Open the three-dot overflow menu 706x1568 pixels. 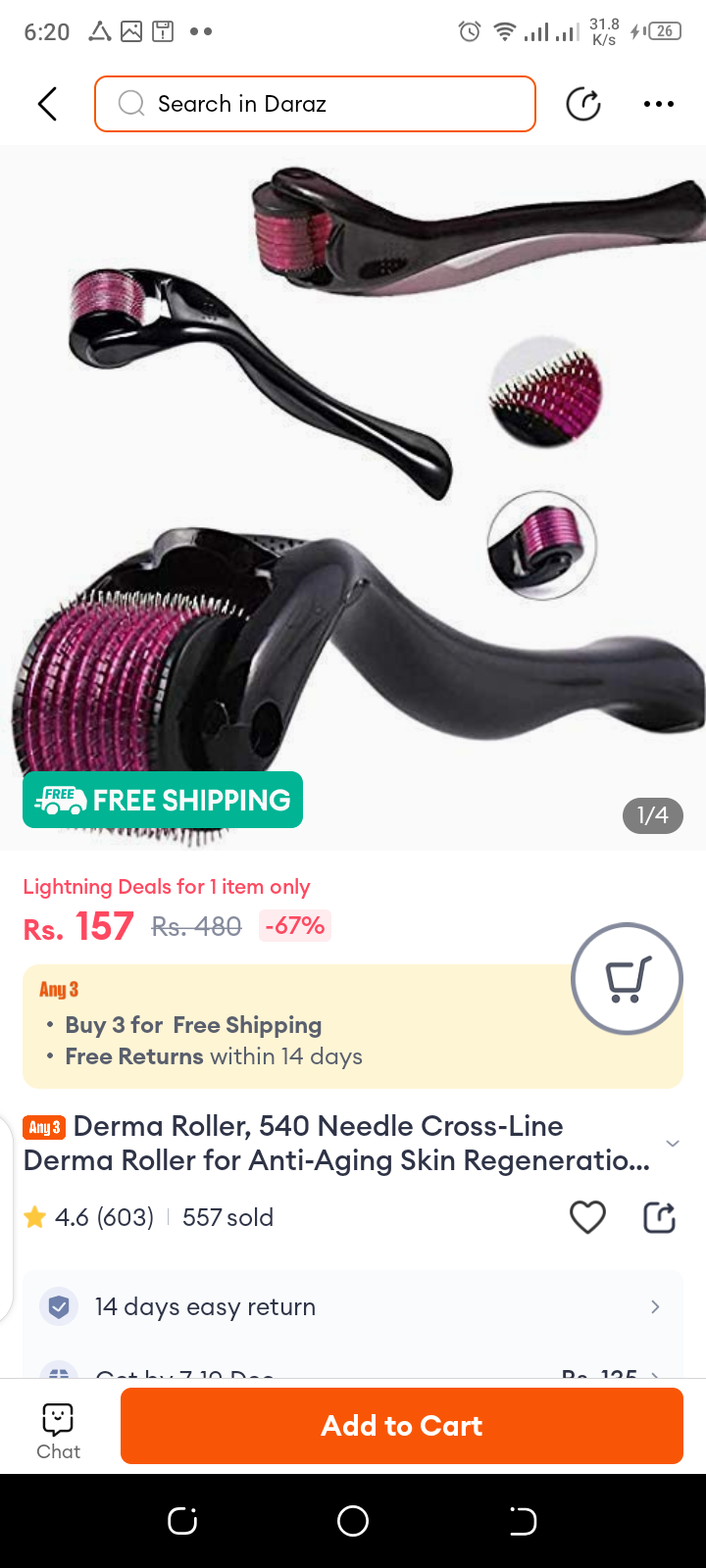pos(659,104)
